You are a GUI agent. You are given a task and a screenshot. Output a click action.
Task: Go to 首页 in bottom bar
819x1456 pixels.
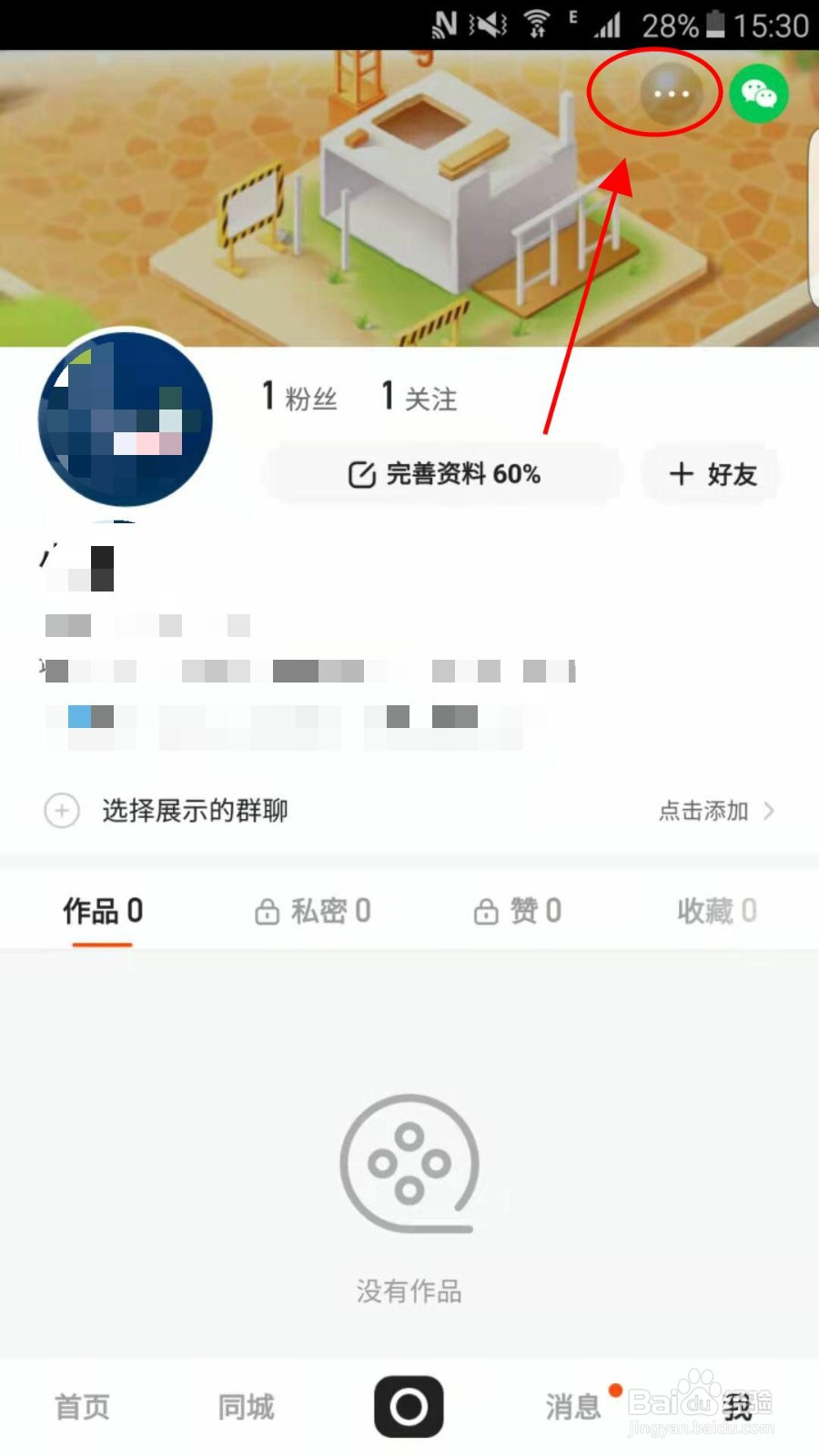tap(82, 1406)
